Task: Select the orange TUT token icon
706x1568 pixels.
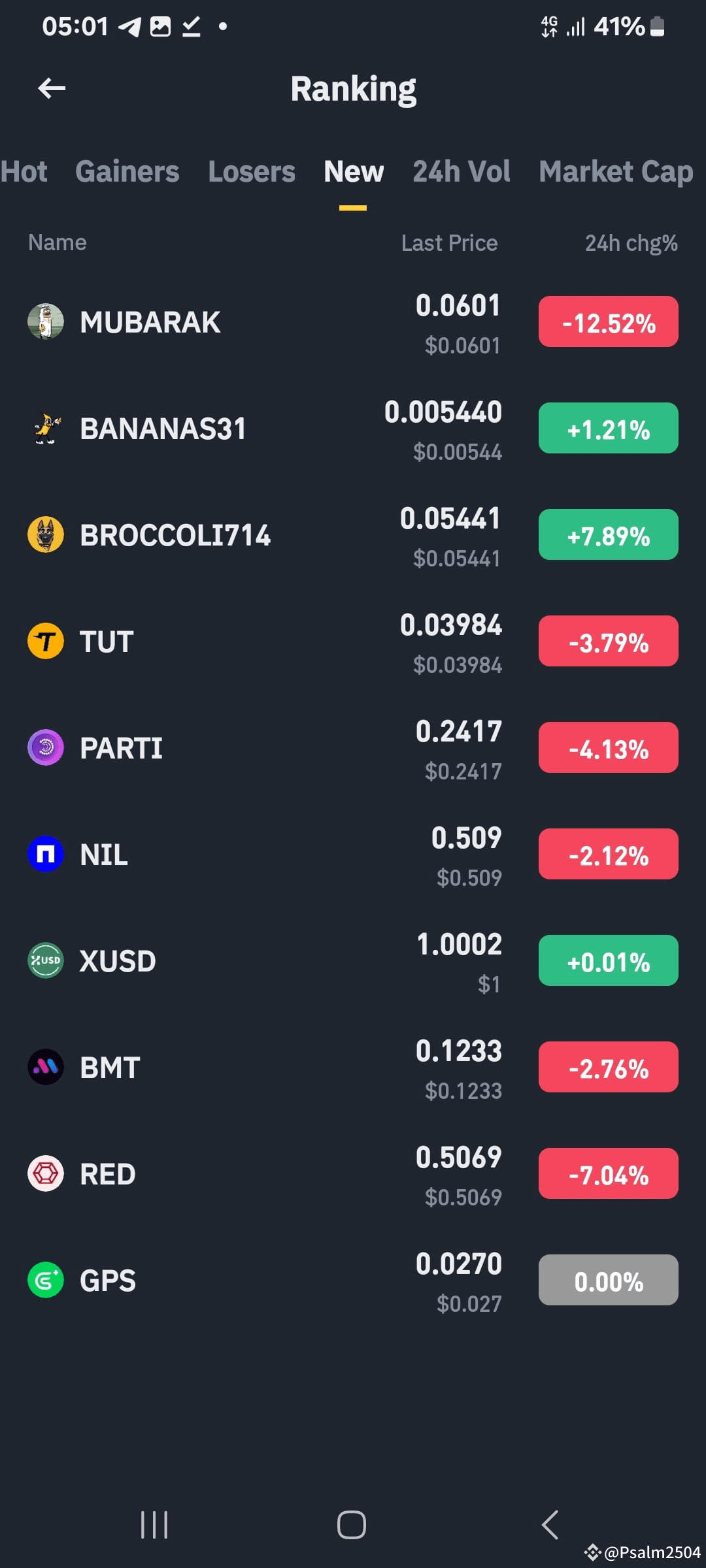Action: [x=46, y=641]
